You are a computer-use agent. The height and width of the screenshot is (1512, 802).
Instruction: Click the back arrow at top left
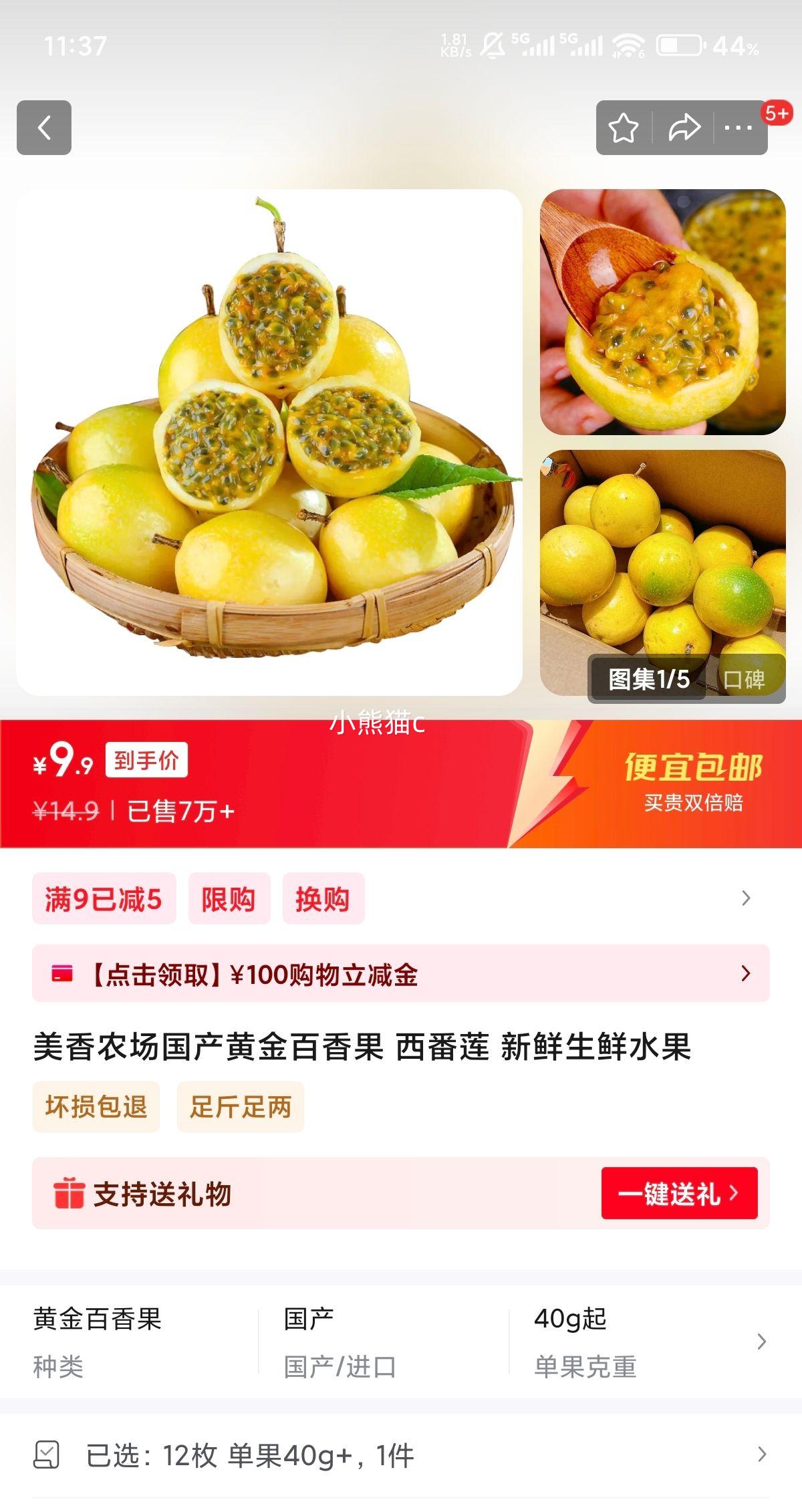tap(44, 126)
